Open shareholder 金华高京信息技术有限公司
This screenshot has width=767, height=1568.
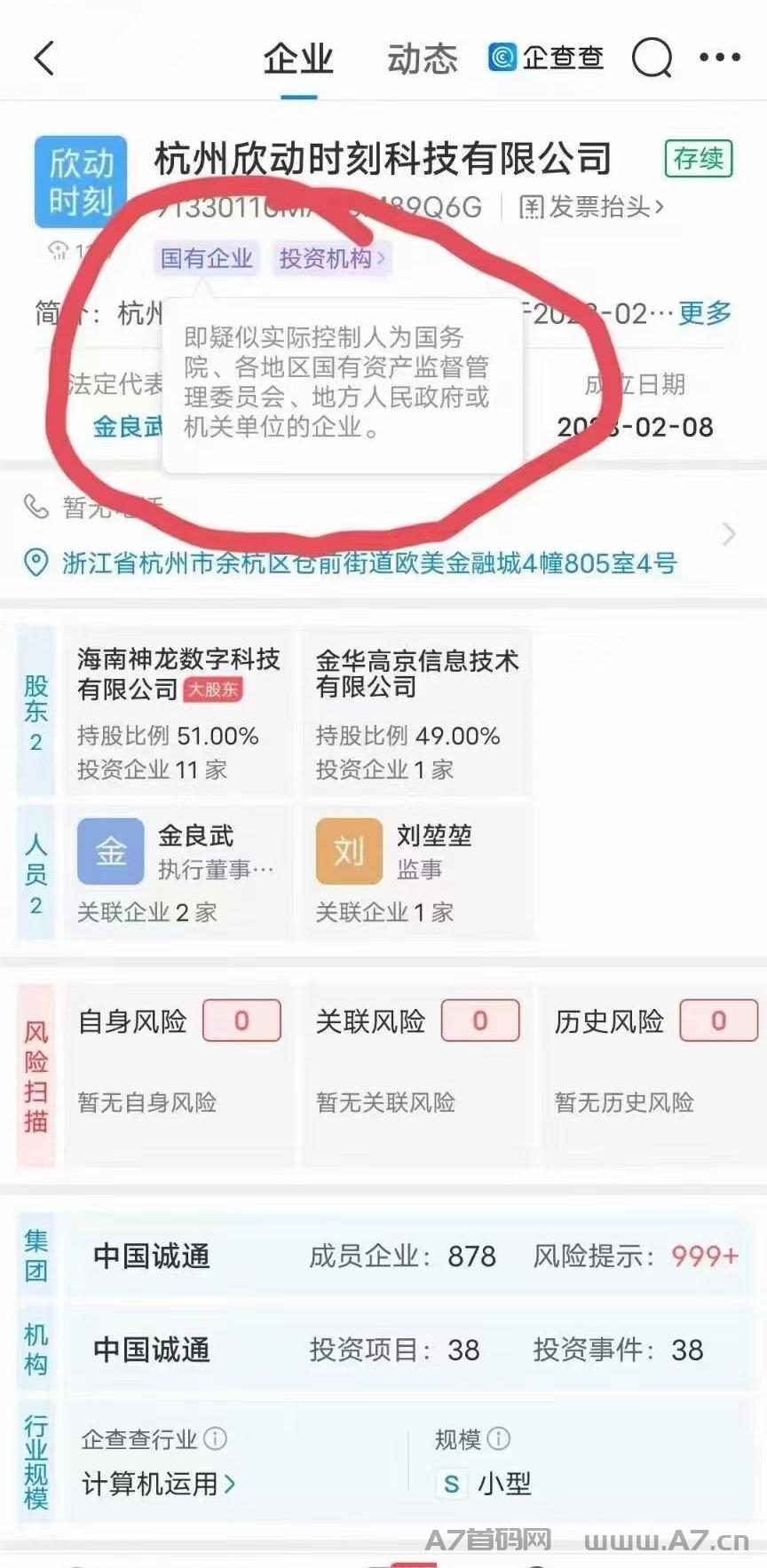(x=417, y=713)
